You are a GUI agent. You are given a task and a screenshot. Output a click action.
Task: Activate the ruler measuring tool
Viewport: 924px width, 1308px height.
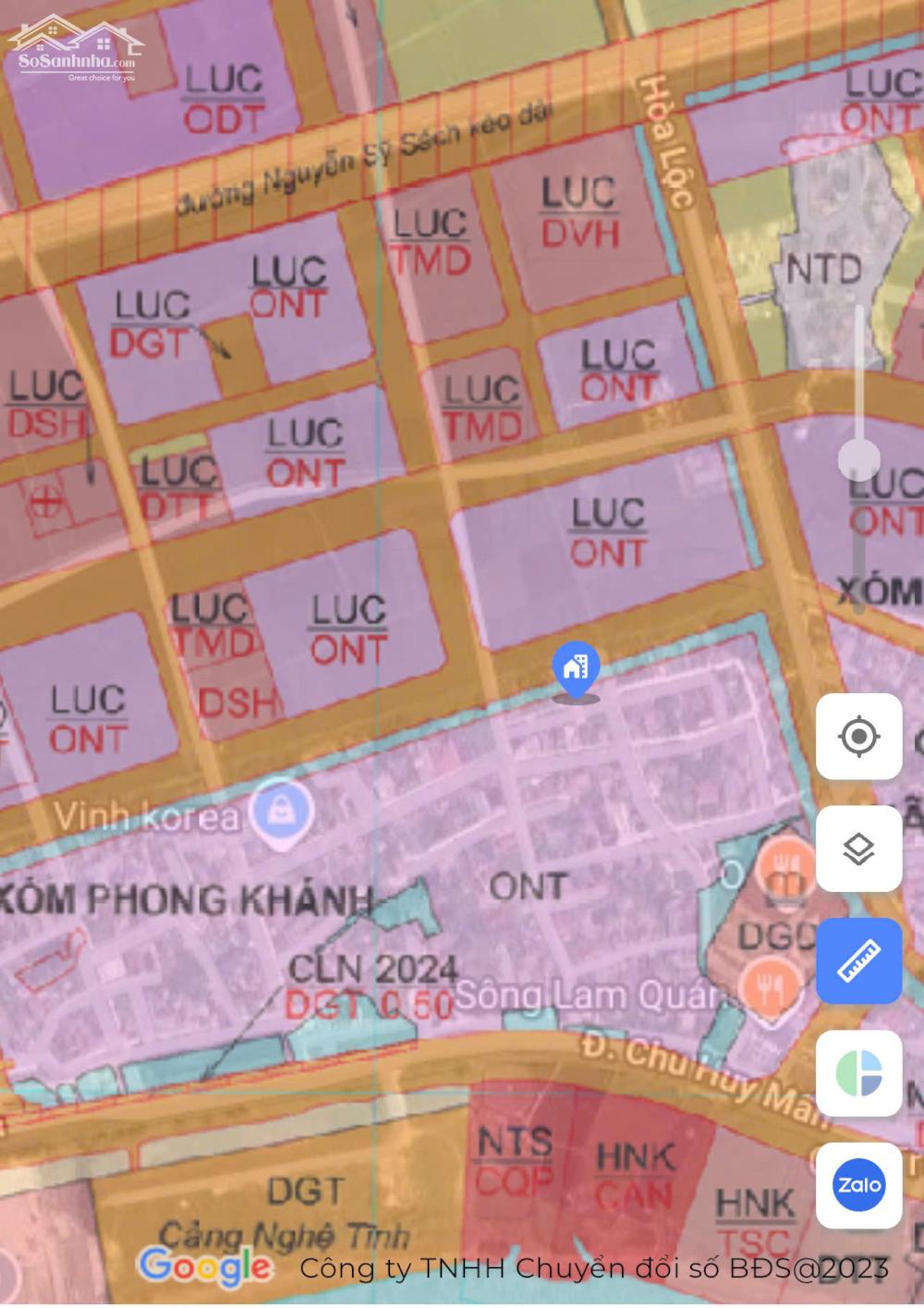858,961
